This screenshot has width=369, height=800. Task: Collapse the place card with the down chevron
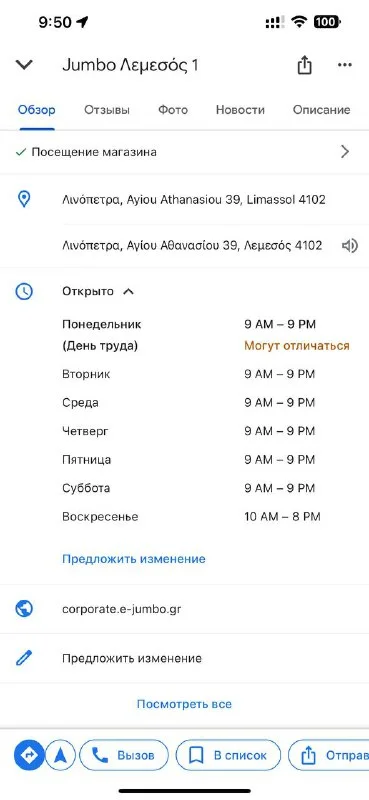(x=24, y=65)
